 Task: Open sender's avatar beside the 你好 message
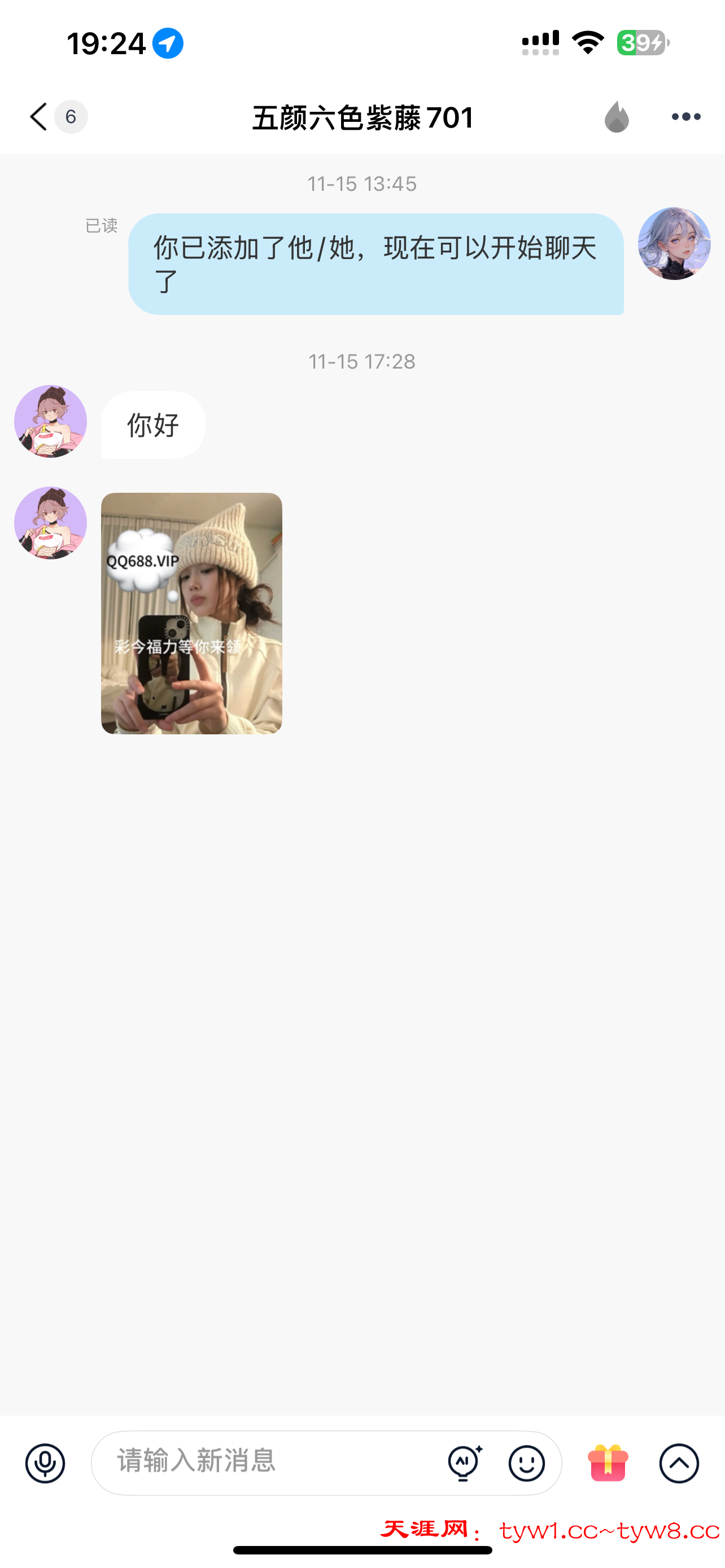[50, 421]
